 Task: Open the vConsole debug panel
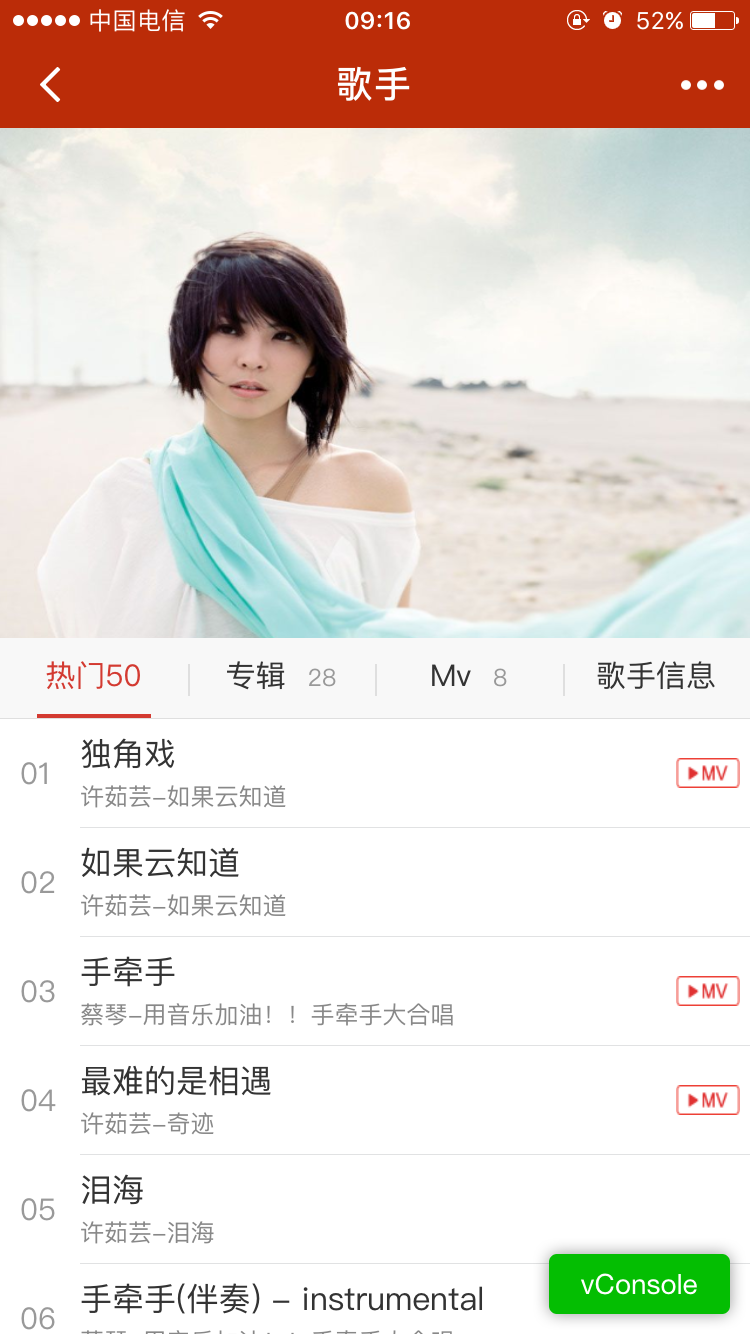point(639,1284)
